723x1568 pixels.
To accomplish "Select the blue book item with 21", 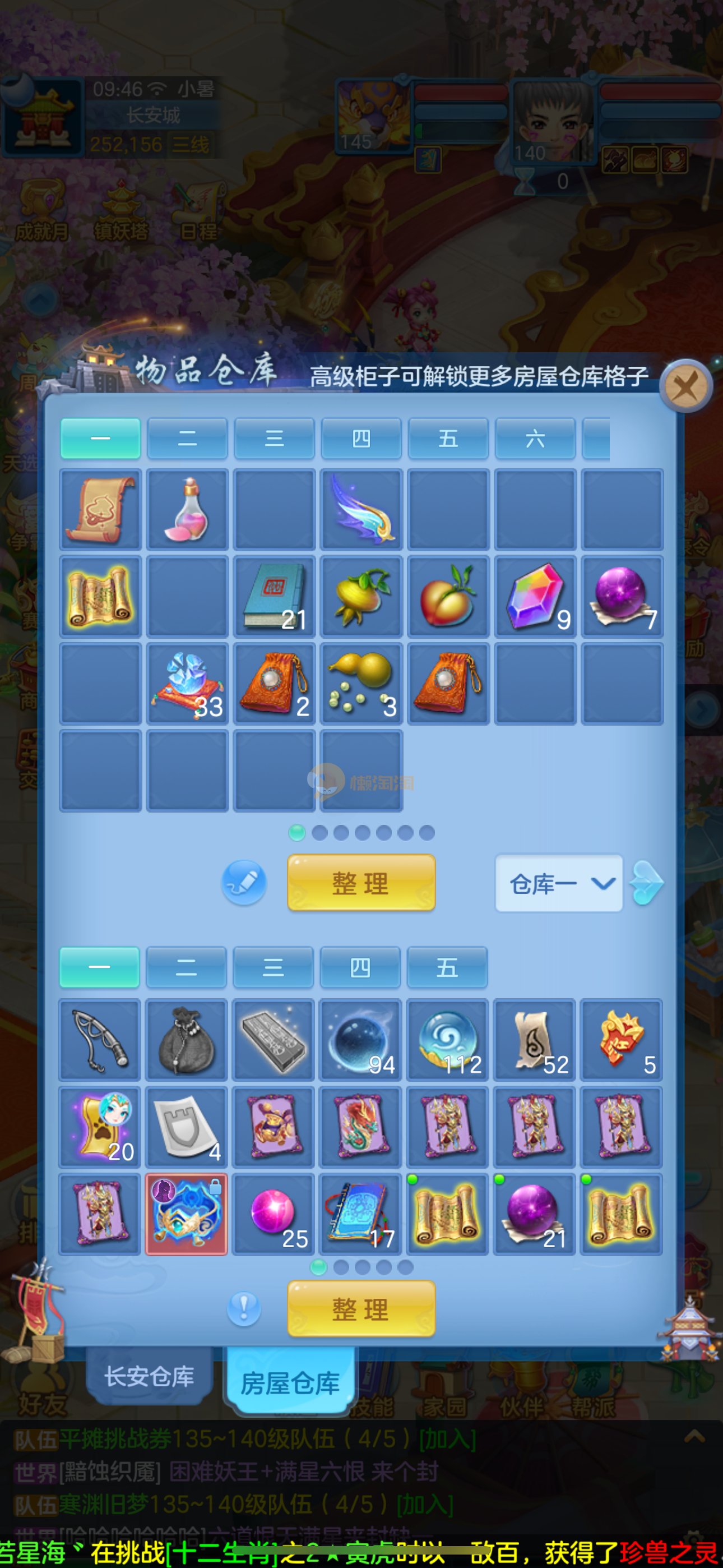I will coord(275,597).
